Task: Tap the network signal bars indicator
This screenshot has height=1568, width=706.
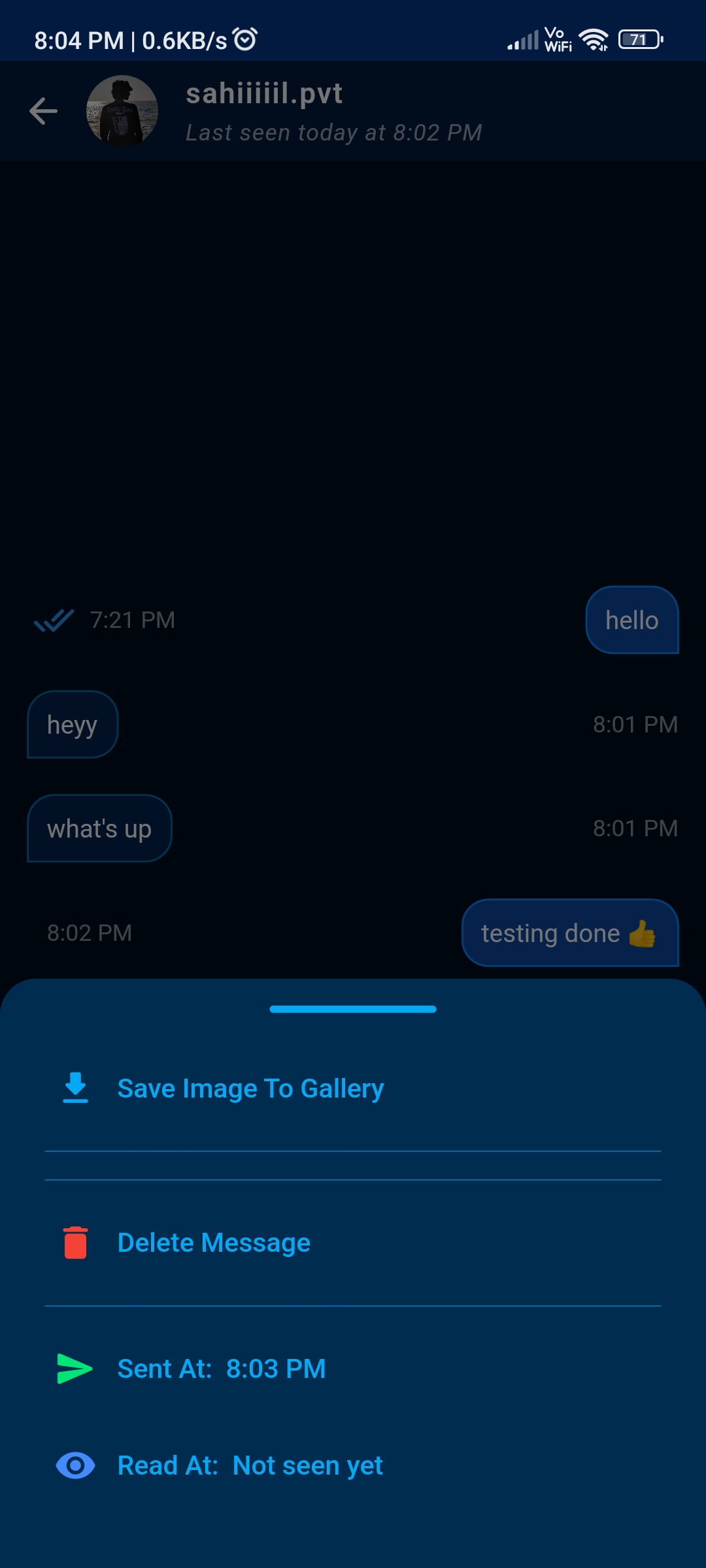Action: tap(523, 39)
